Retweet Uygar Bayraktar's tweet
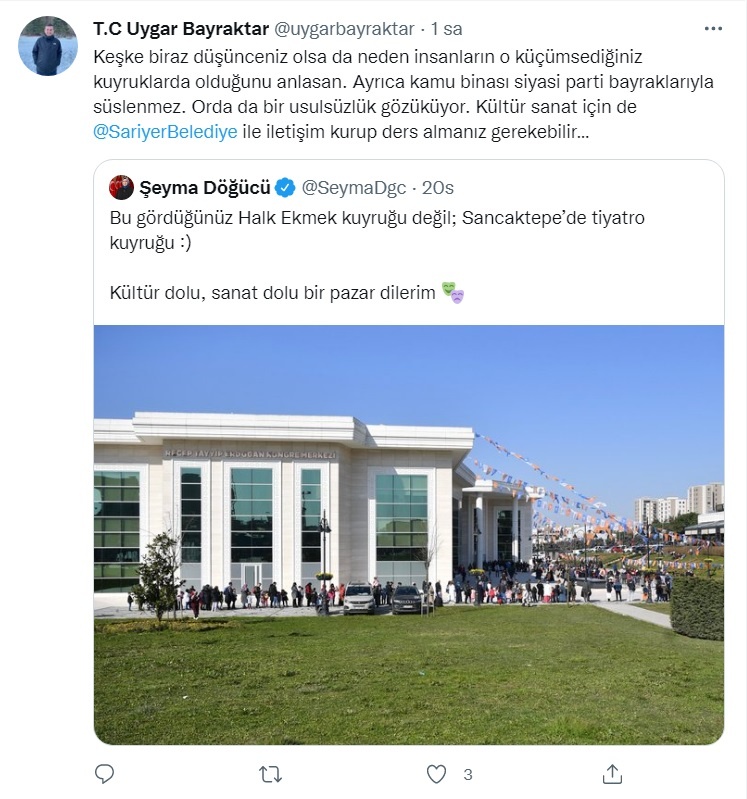 click(270, 773)
